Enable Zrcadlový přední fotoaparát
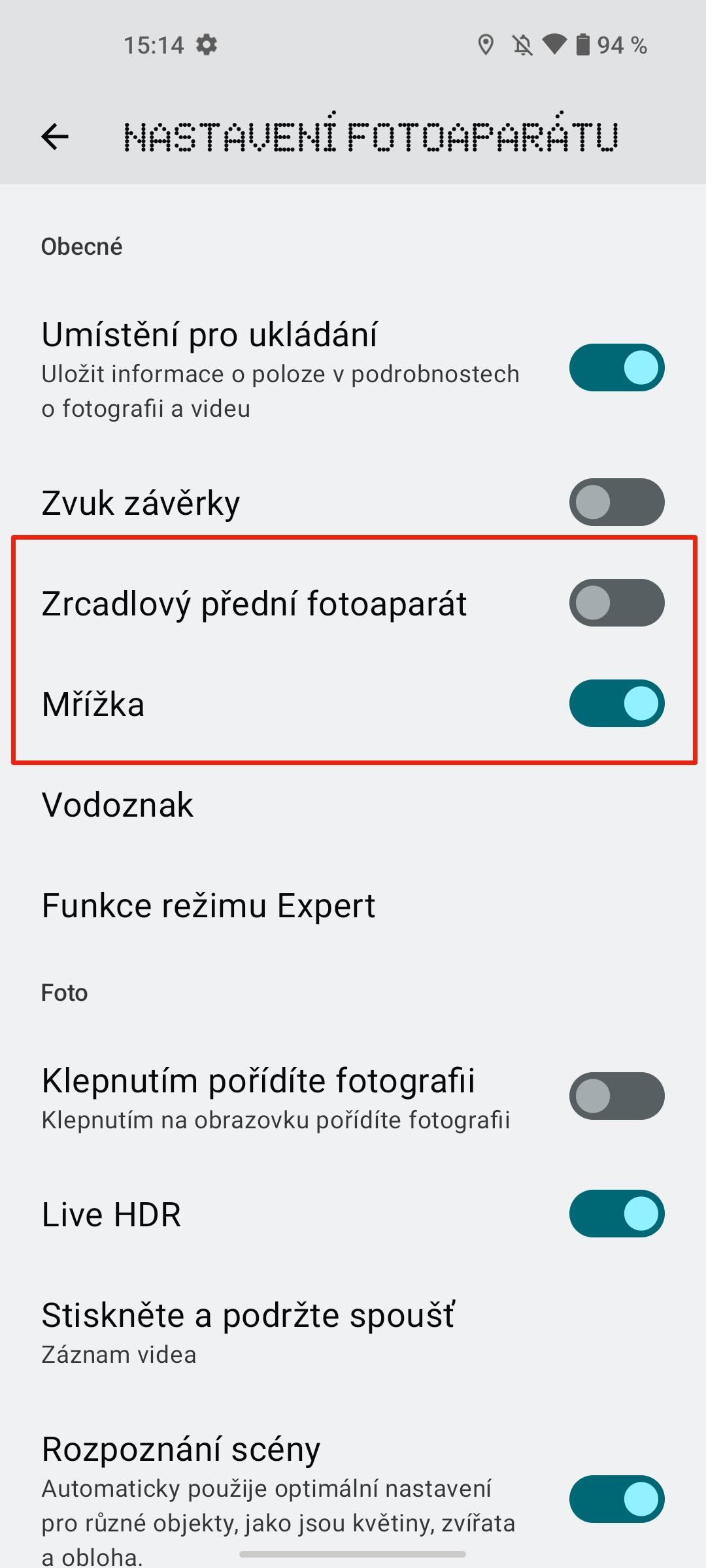Screen dimensions: 706x1568 point(616,603)
